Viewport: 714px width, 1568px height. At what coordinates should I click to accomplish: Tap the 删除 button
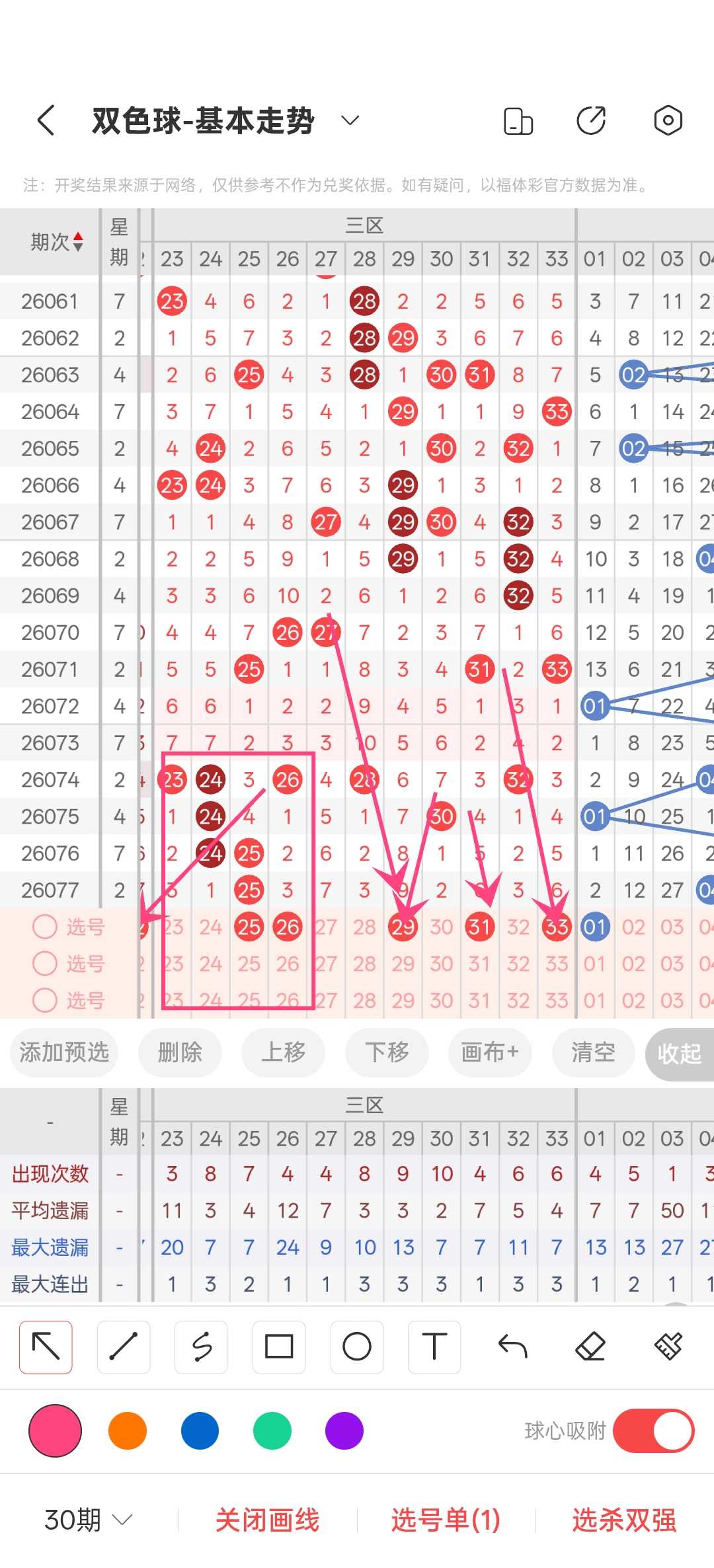[x=180, y=1052]
